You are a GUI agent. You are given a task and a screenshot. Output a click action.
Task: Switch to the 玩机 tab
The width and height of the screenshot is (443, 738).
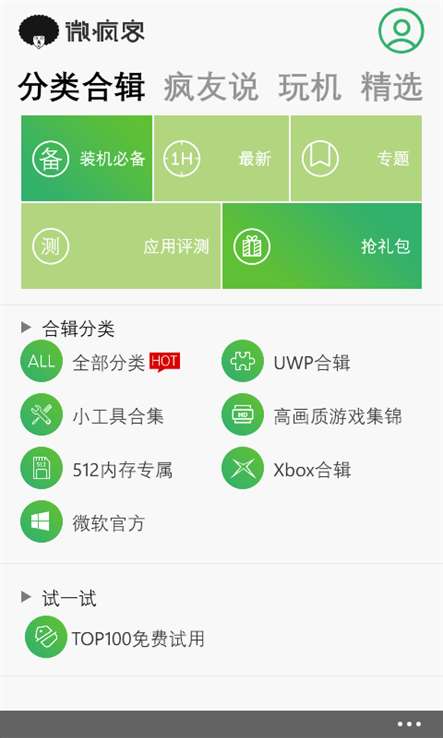[x=309, y=87]
